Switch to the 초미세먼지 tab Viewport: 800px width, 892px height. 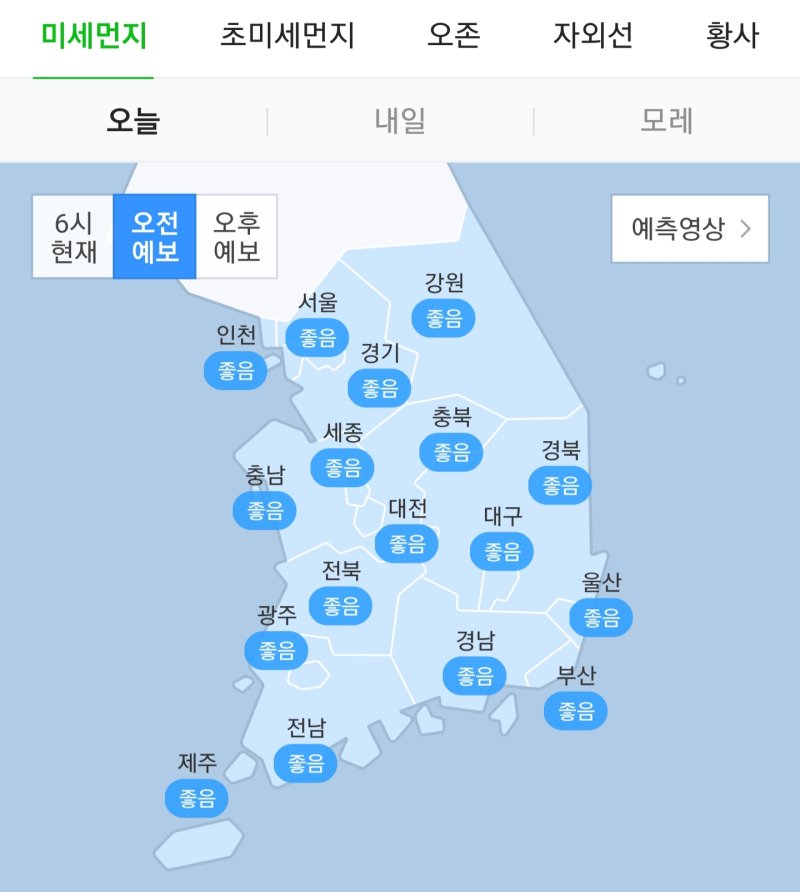tap(287, 37)
